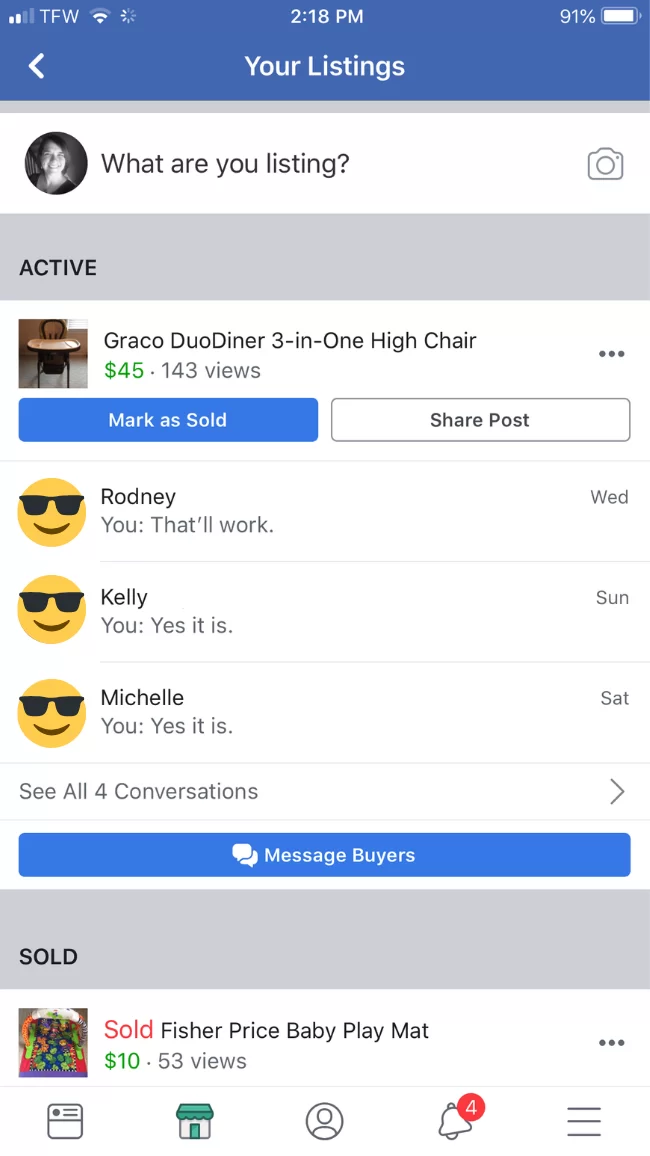Go back from Your Listings

click(37, 67)
